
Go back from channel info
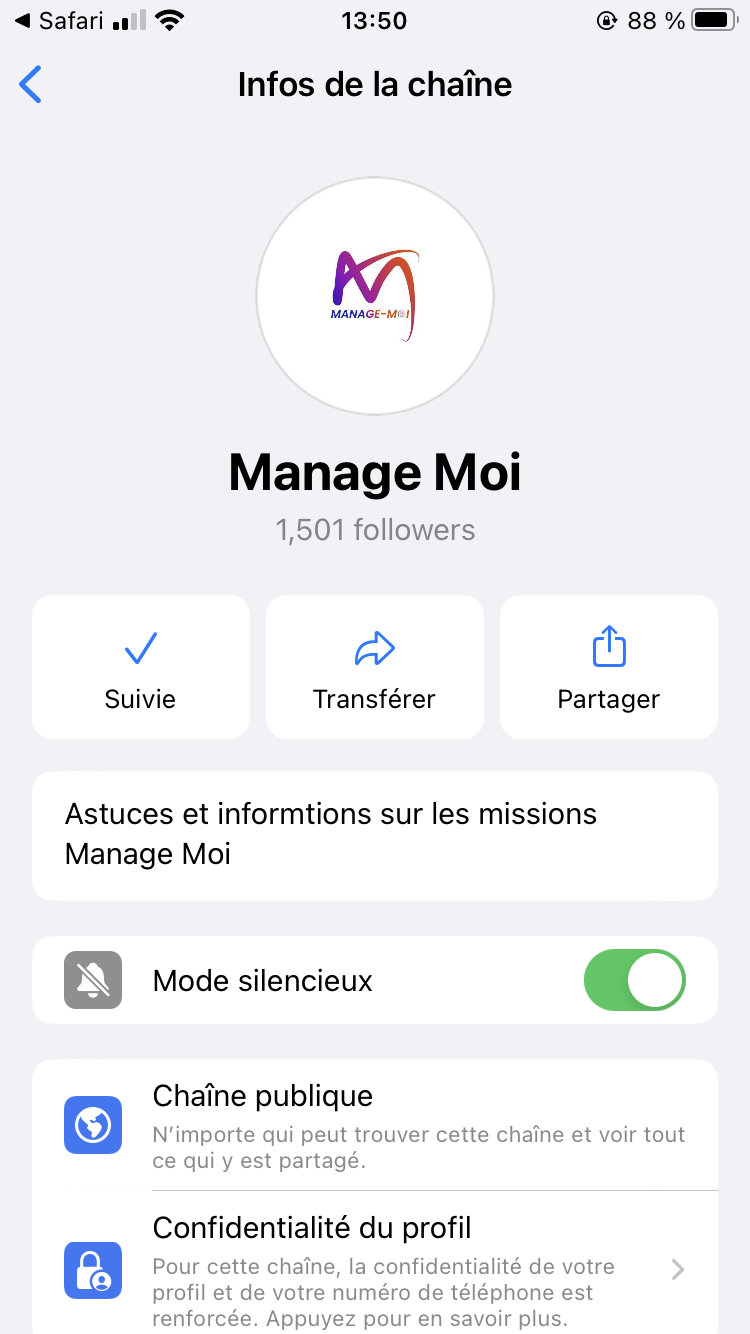point(31,85)
